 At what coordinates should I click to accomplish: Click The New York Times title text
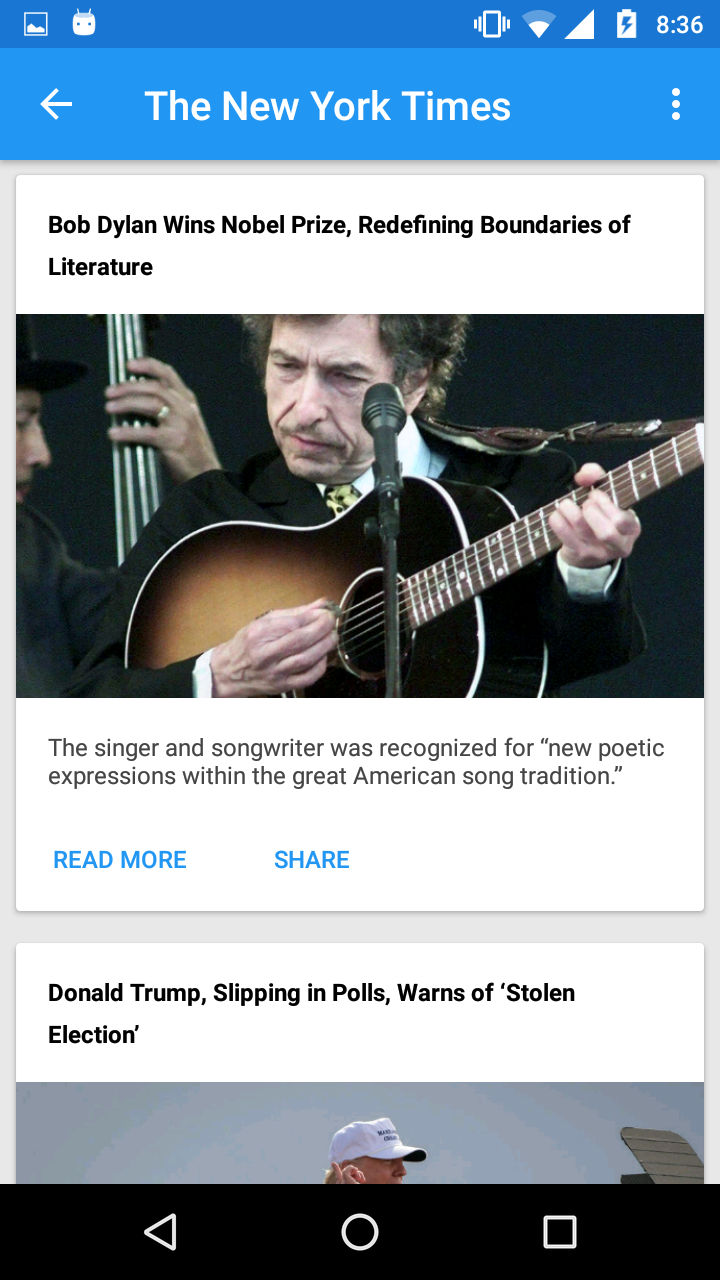(328, 104)
